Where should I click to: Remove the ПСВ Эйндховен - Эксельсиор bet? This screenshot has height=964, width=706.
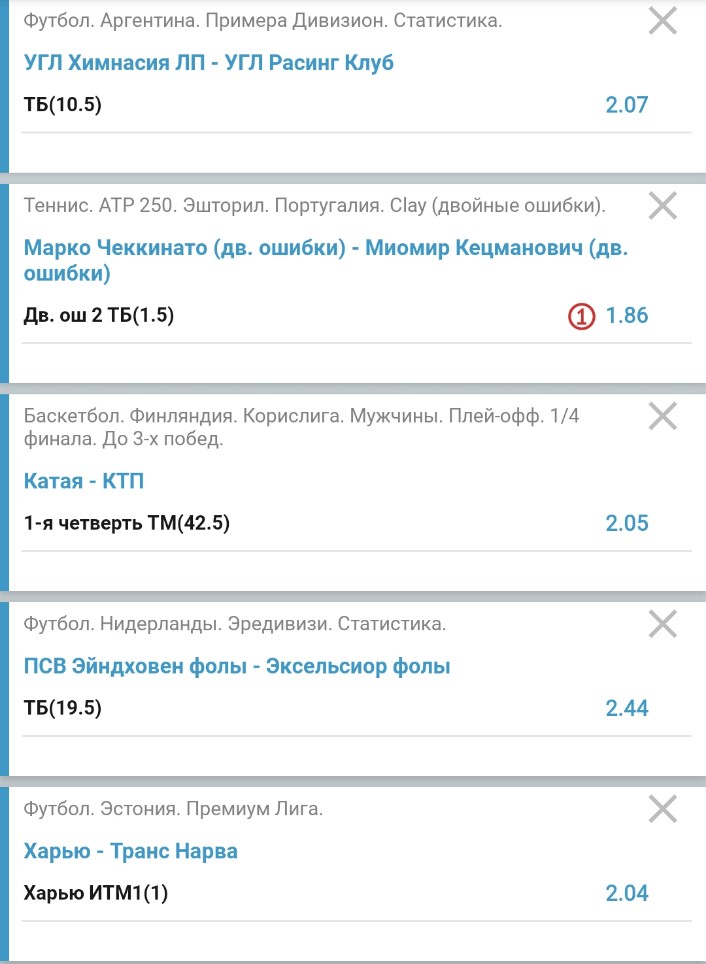click(x=663, y=624)
